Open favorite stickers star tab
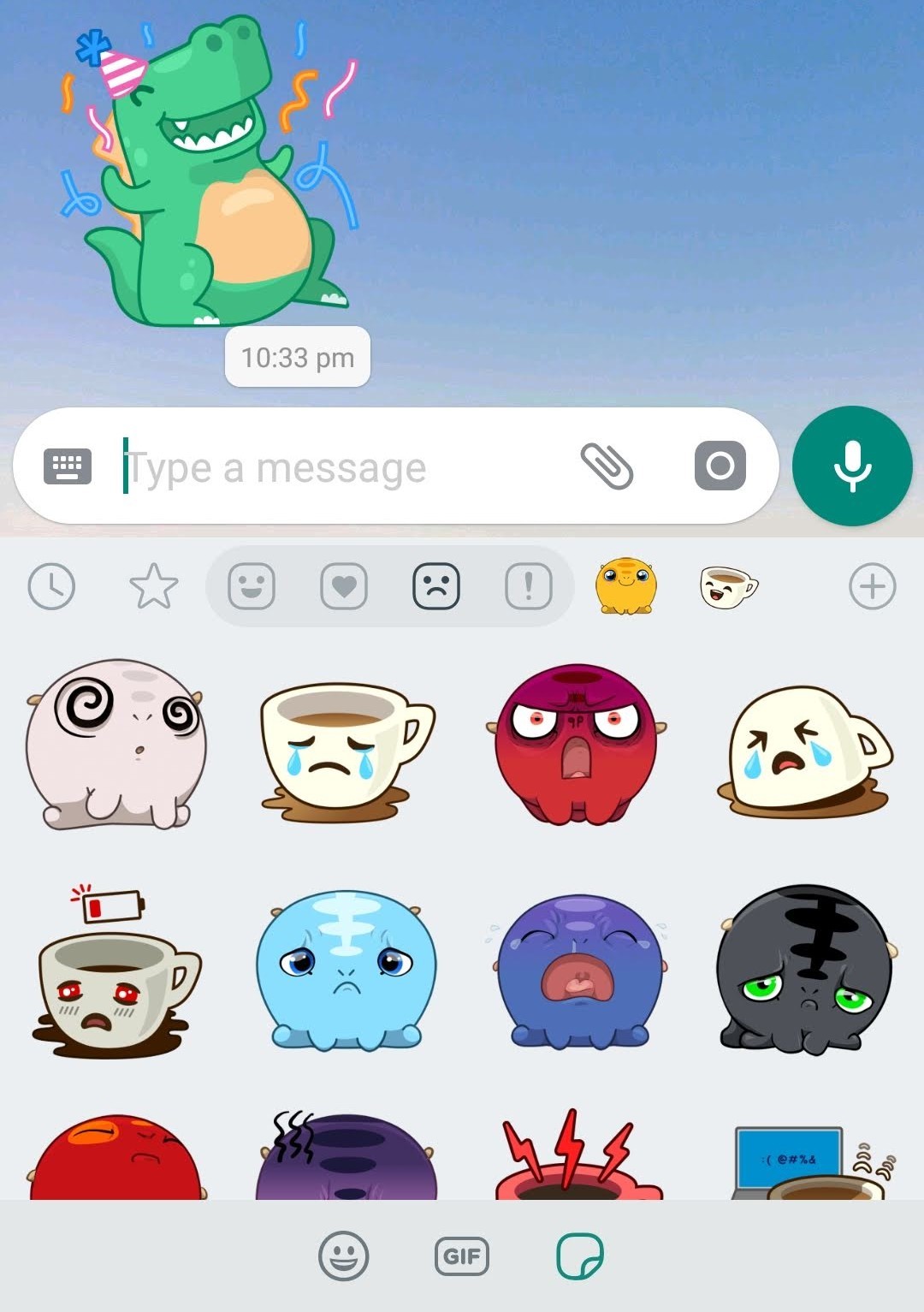Viewport: 924px width, 1312px height. coord(154,586)
